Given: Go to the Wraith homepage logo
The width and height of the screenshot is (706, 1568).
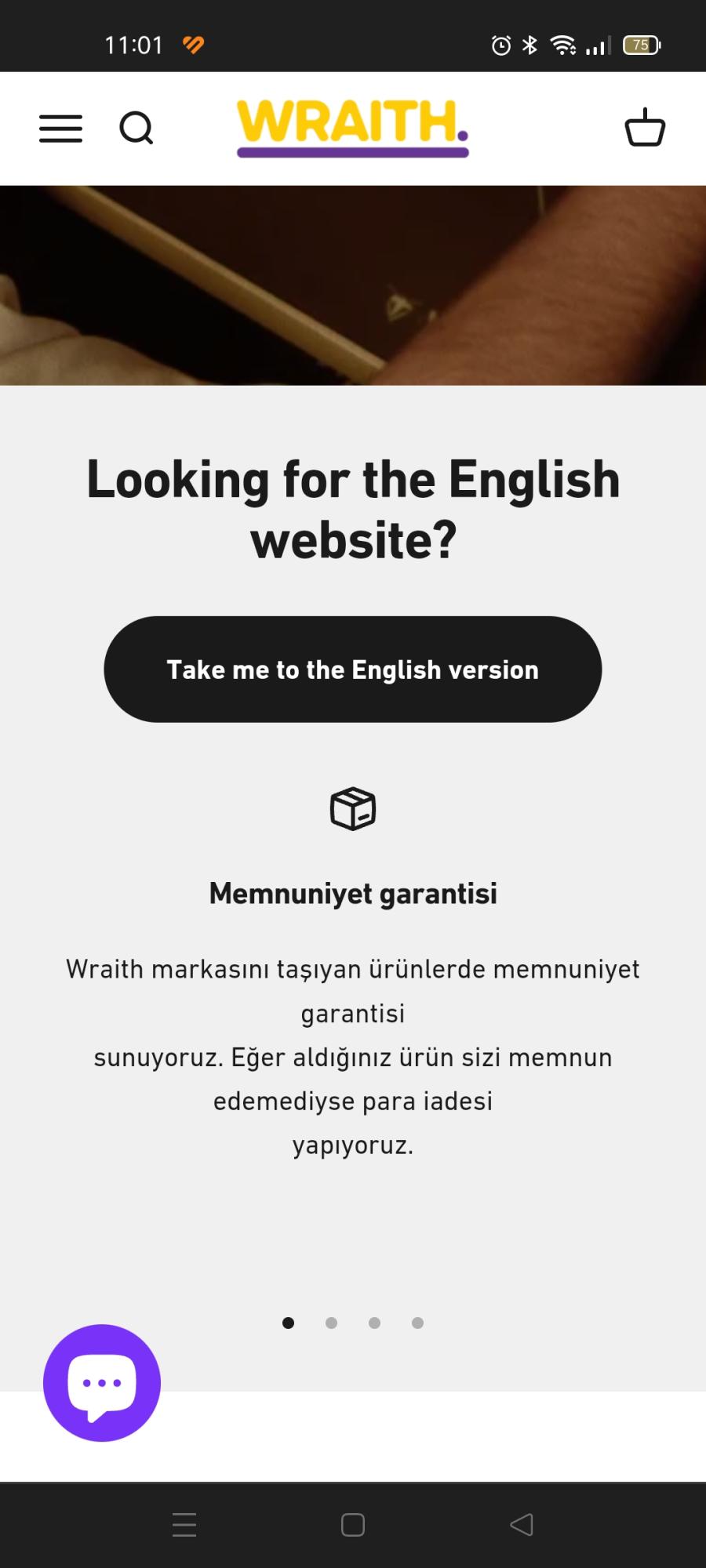Looking at the screenshot, I should click(x=352, y=128).
